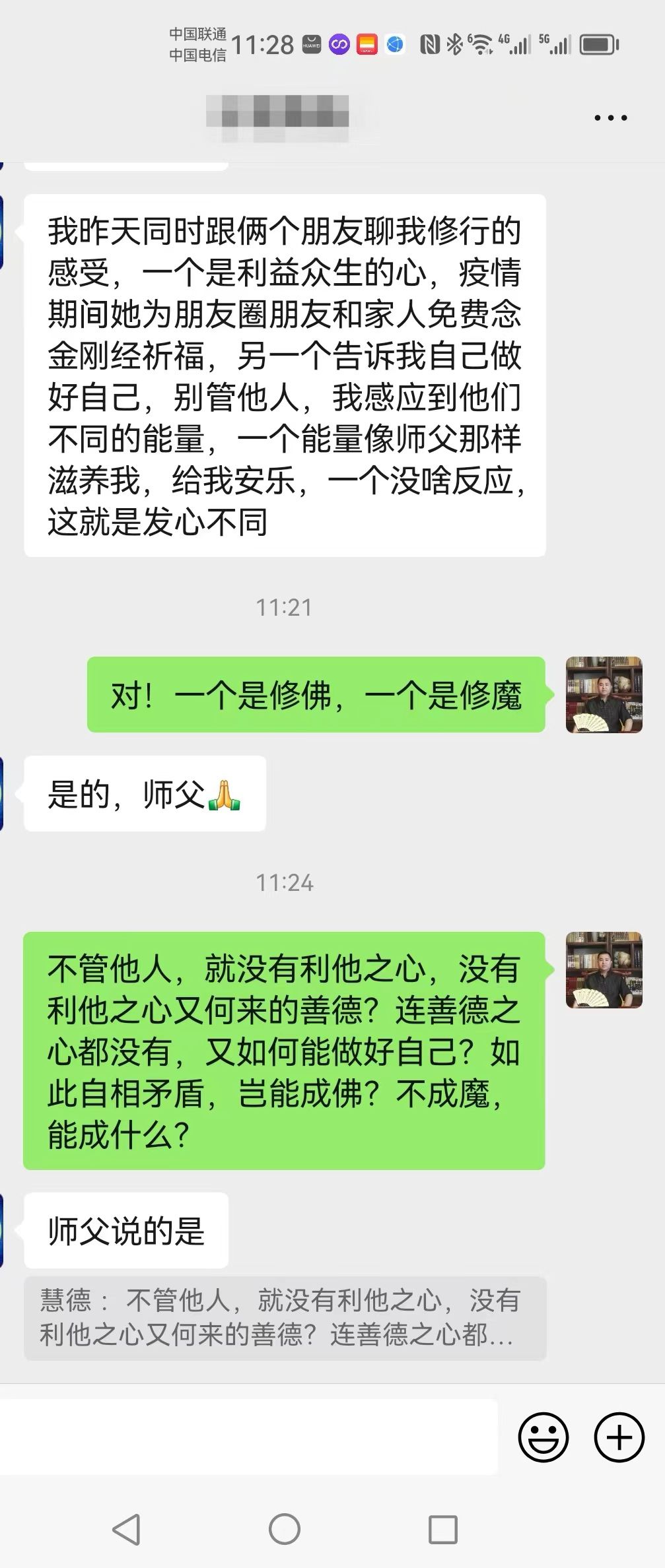Go back with the system back button
Viewport: 665px width, 1568px height.
pyautogui.click(x=126, y=1529)
